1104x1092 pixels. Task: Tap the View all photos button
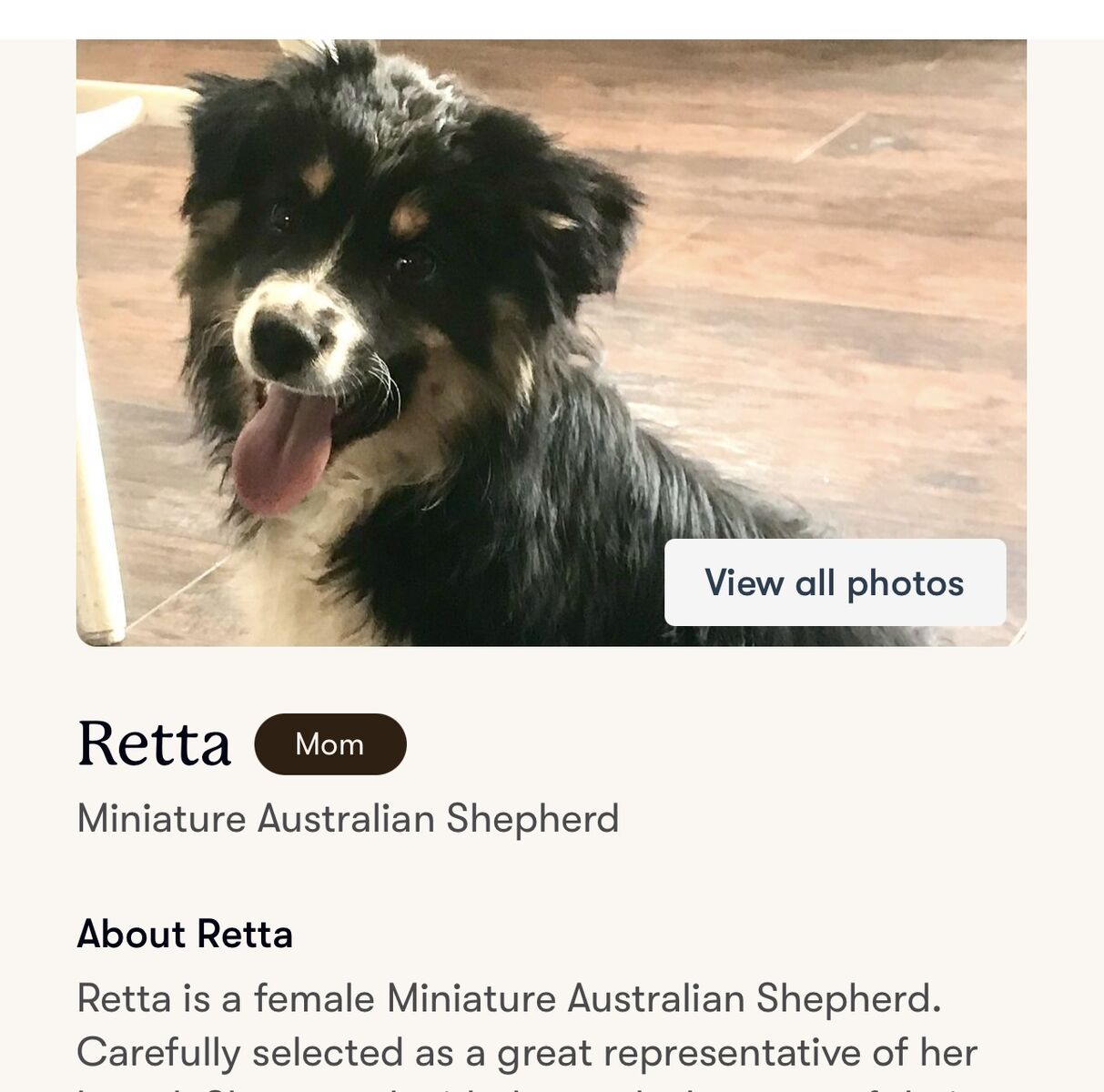tap(835, 582)
